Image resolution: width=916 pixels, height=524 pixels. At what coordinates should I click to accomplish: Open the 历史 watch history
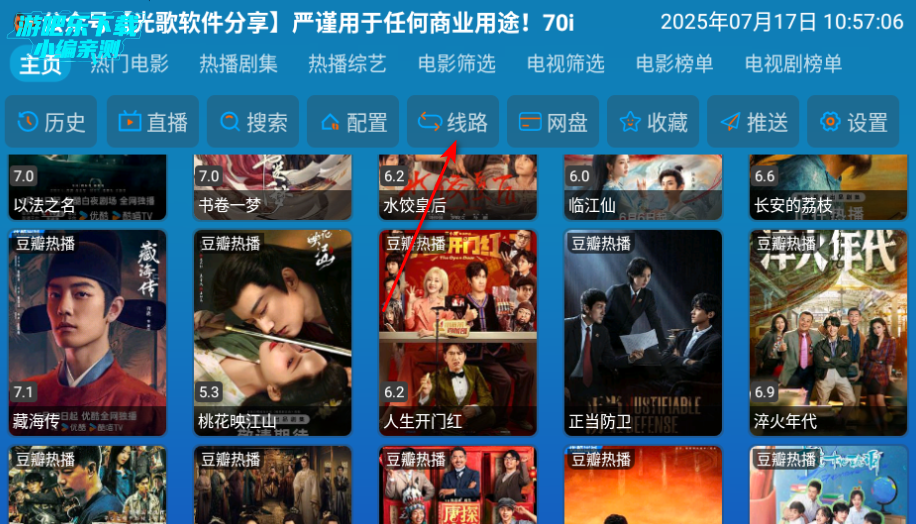52,122
